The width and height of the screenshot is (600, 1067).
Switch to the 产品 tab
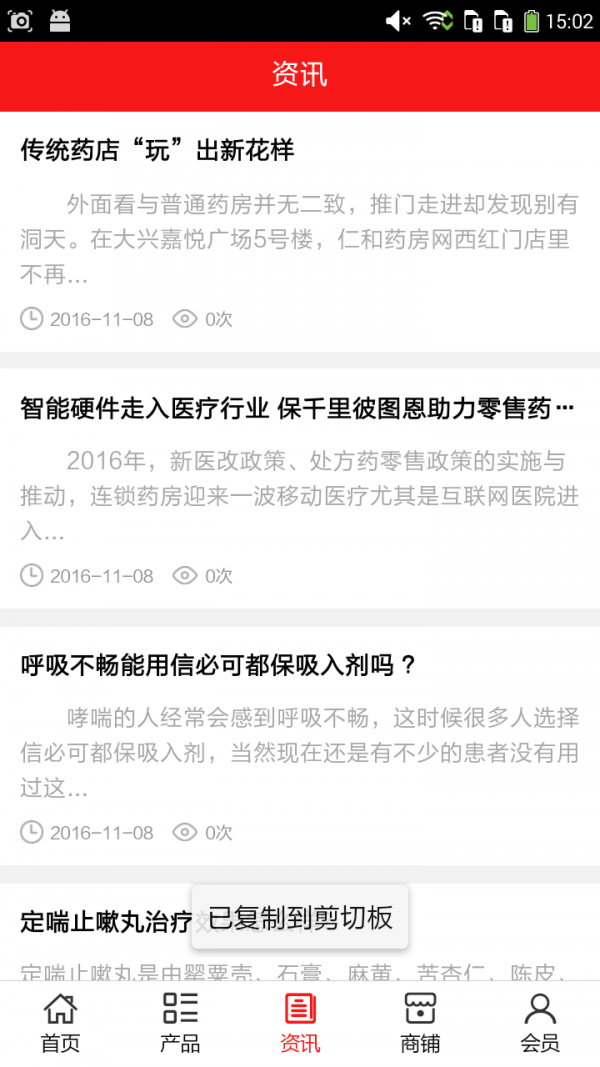[x=180, y=1023]
